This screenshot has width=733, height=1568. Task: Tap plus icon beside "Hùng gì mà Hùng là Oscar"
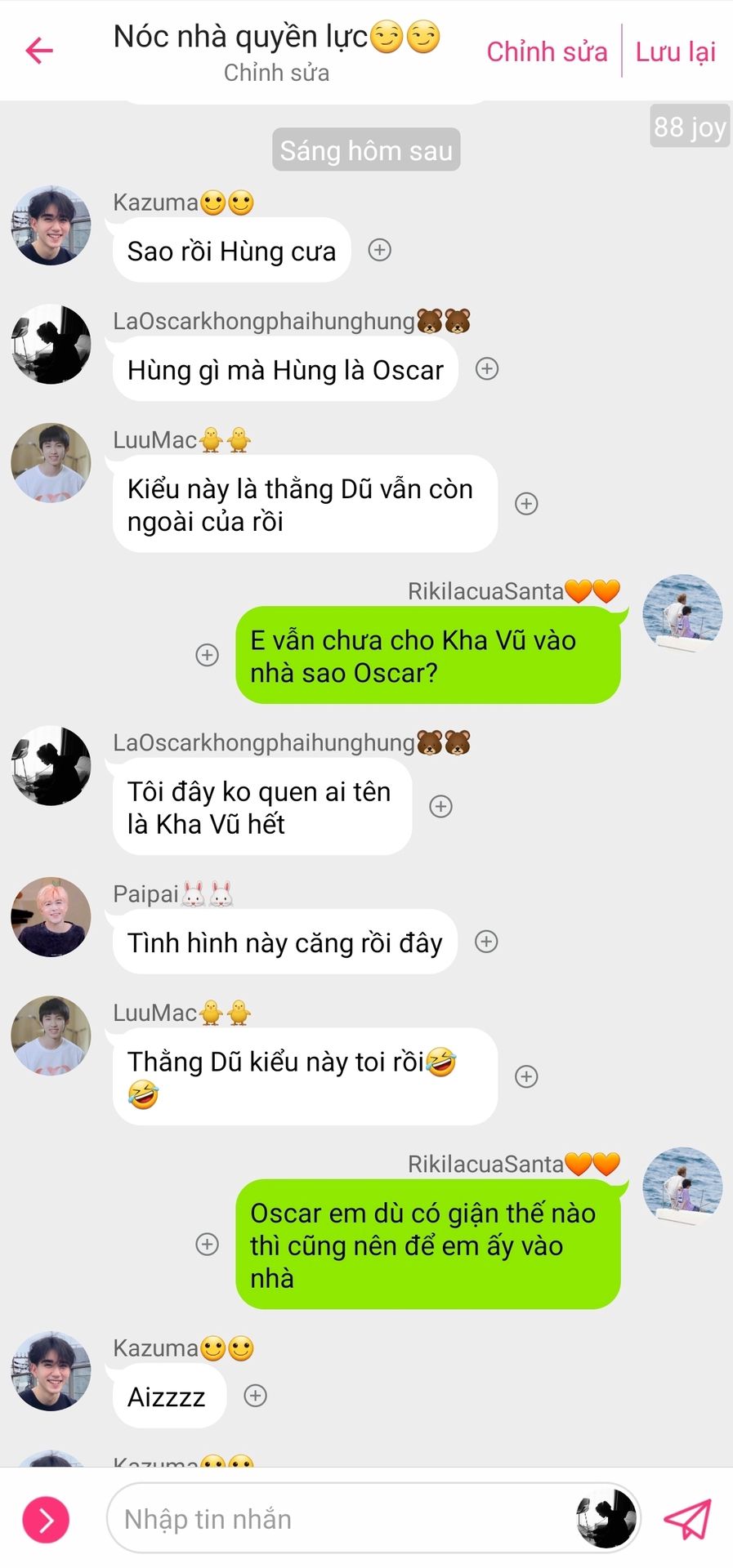point(487,368)
